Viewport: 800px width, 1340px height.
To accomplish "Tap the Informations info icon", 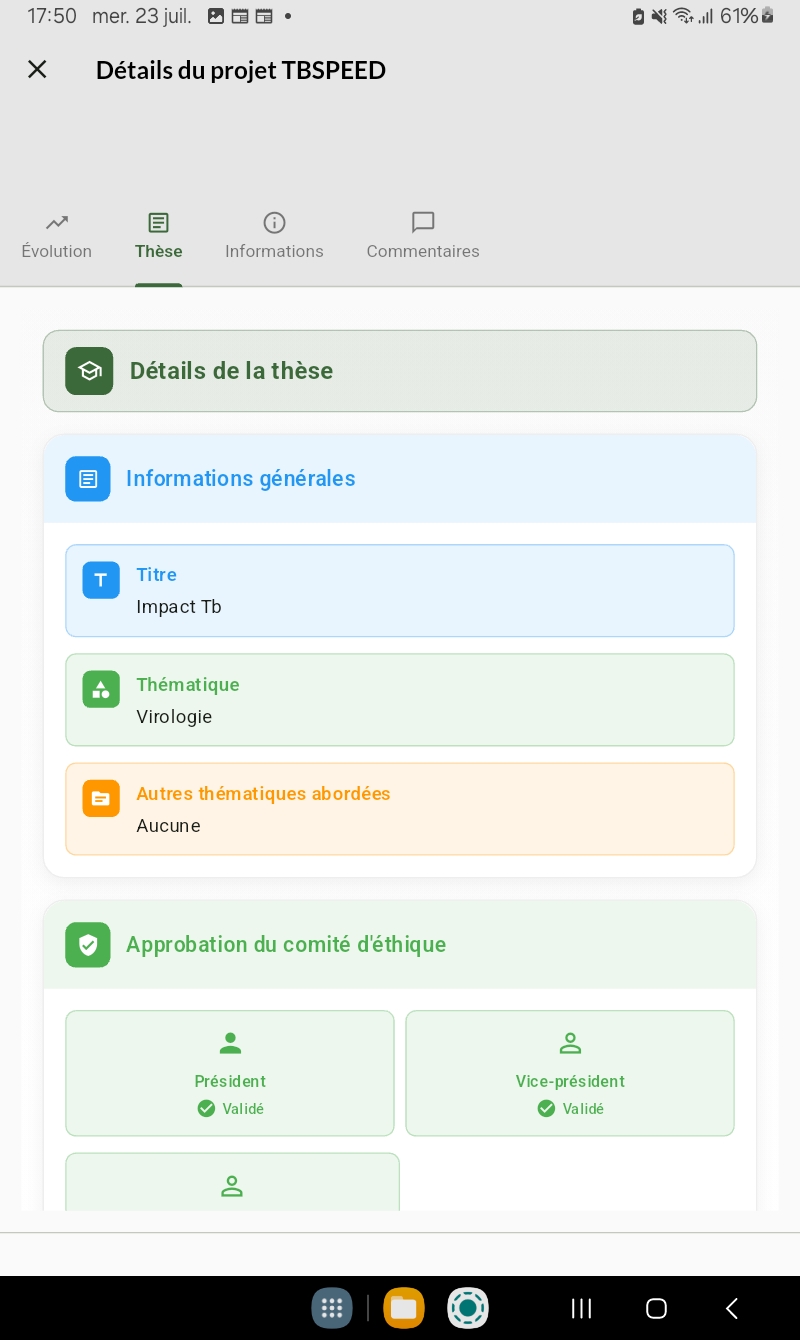I will coord(274,222).
